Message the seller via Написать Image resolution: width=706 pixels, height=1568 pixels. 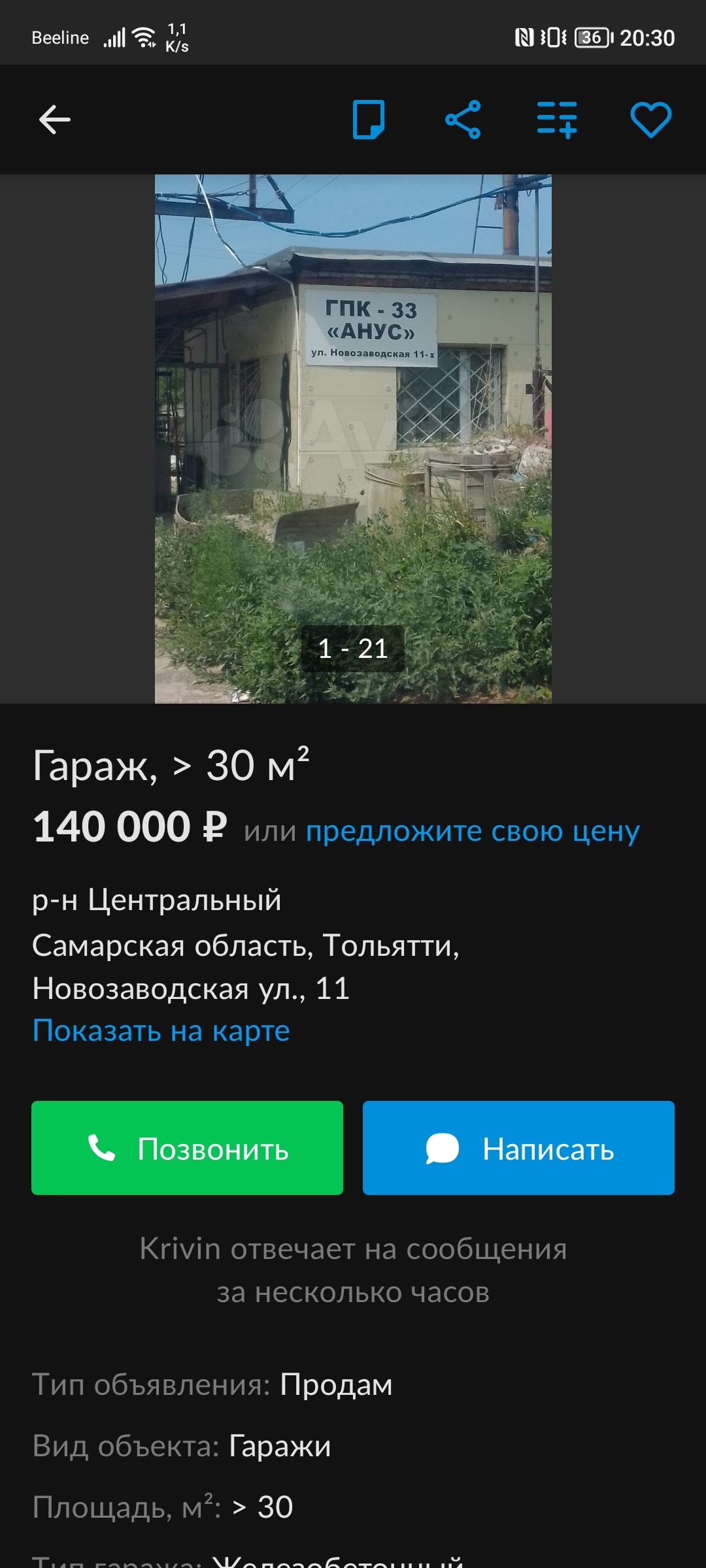click(518, 1148)
